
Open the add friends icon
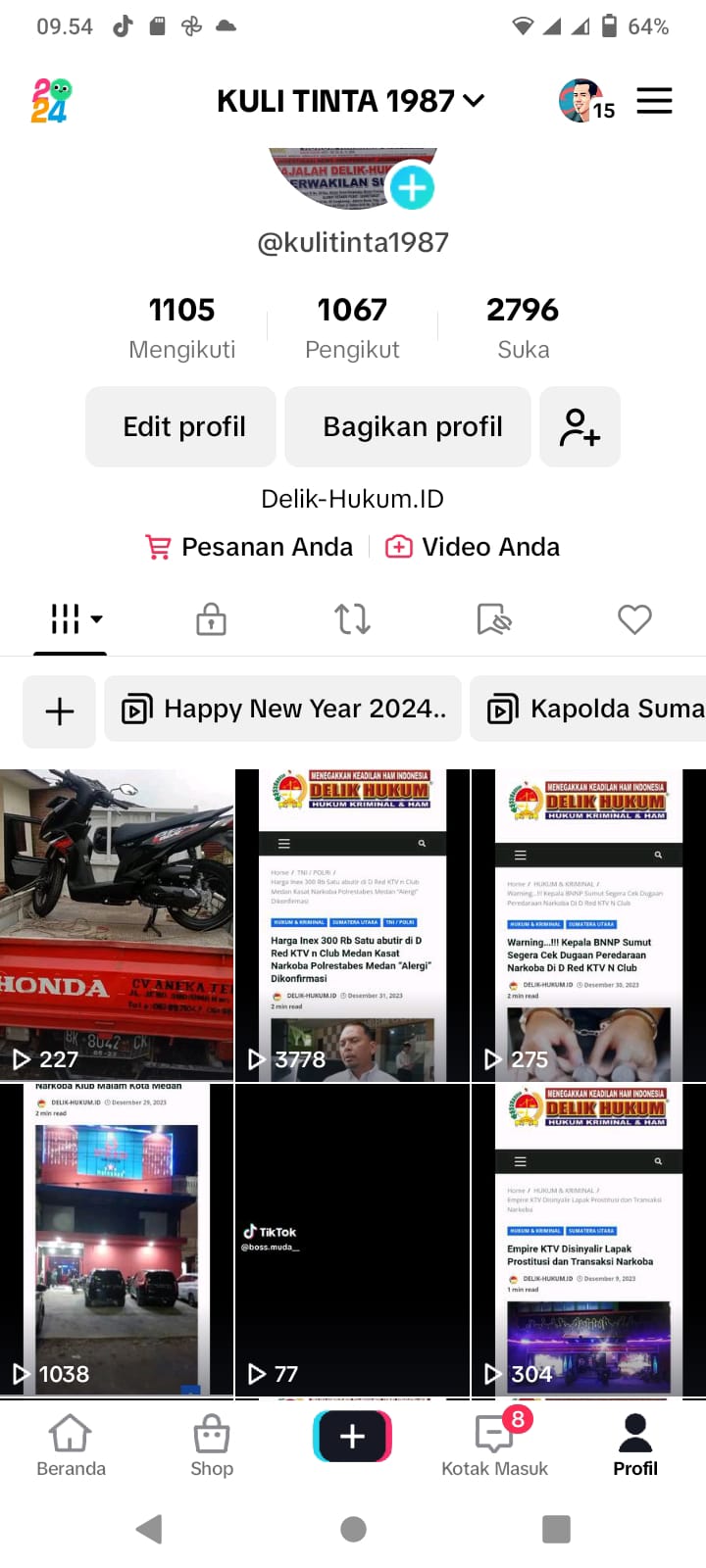click(580, 426)
